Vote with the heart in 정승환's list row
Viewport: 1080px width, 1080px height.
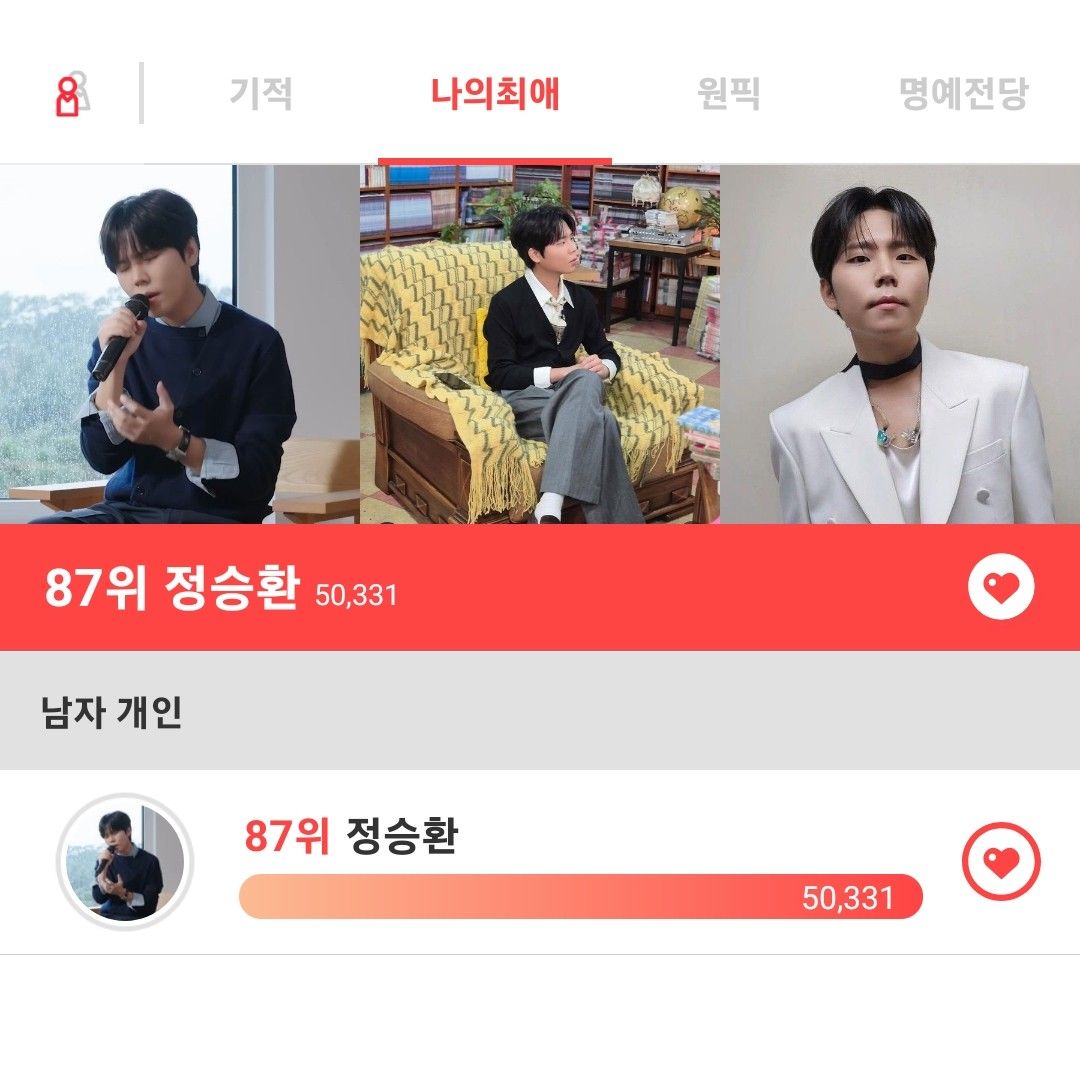point(1001,861)
